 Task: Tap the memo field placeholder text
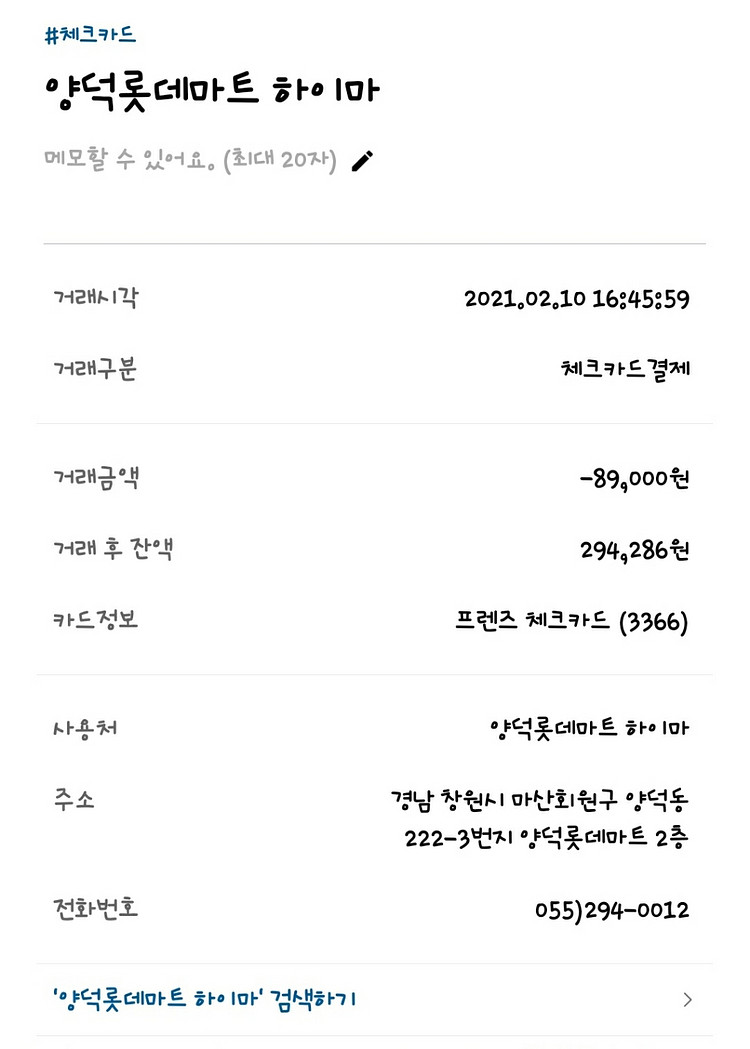190,159
